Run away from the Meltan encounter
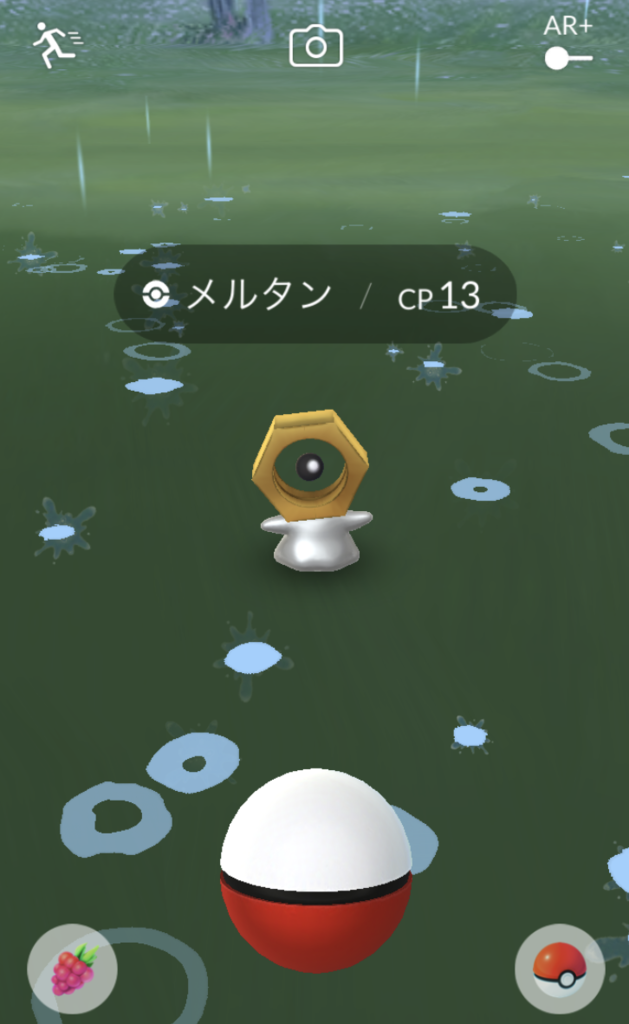 pos(57,44)
